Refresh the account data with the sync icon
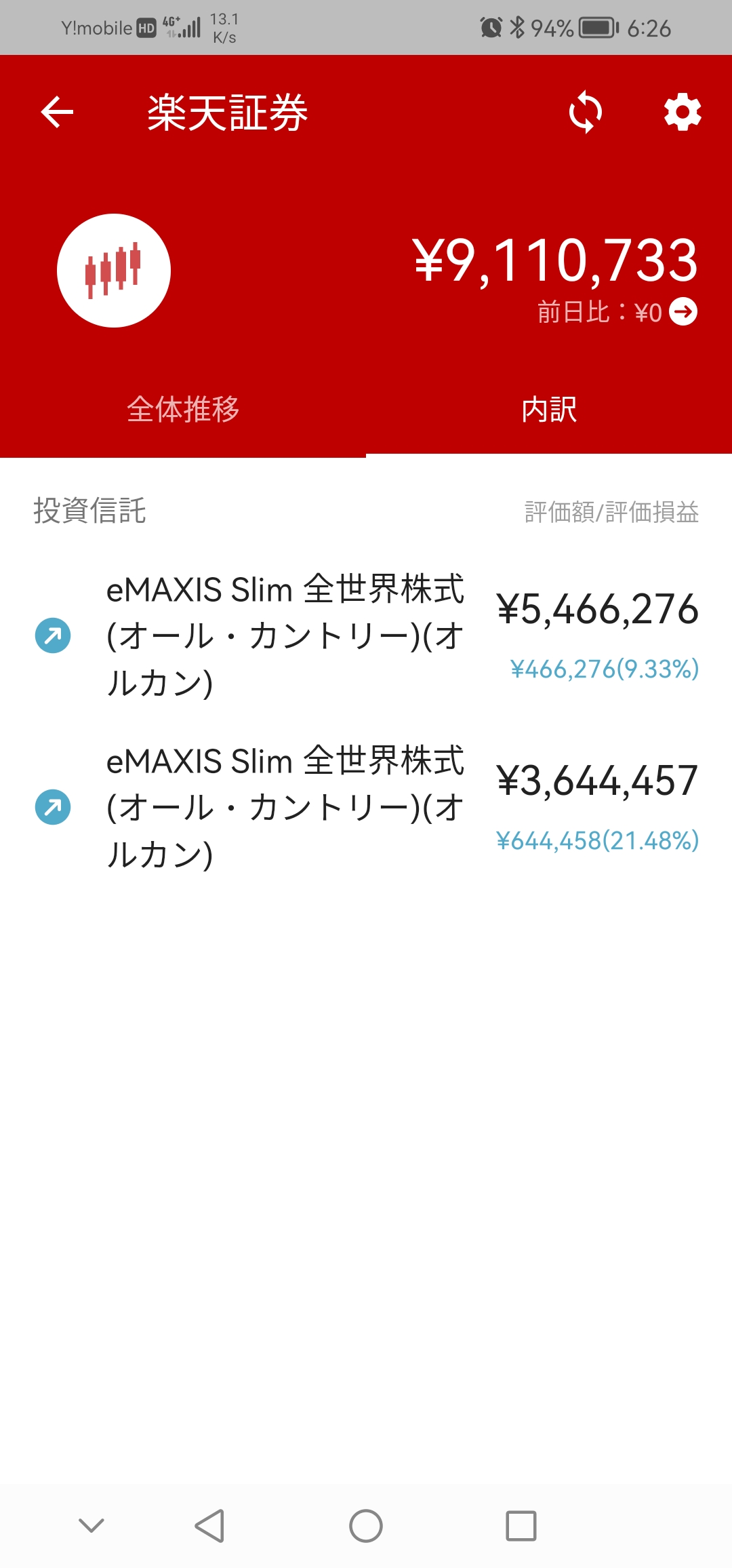Image resolution: width=732 pixels, height=1568 pixels. (x=586, y=112)
